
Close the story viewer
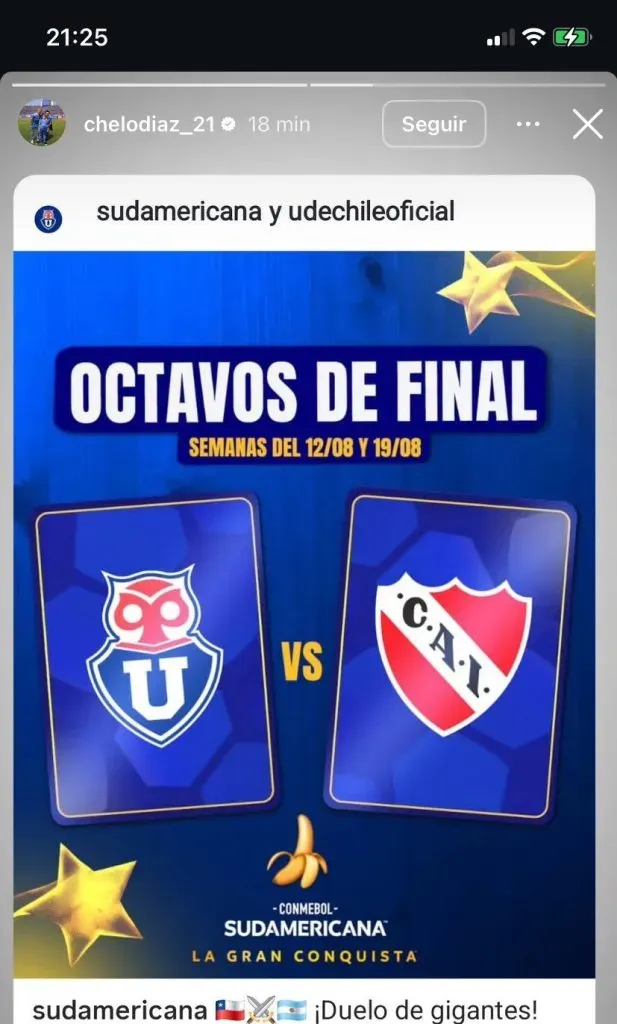coord(587,124)
